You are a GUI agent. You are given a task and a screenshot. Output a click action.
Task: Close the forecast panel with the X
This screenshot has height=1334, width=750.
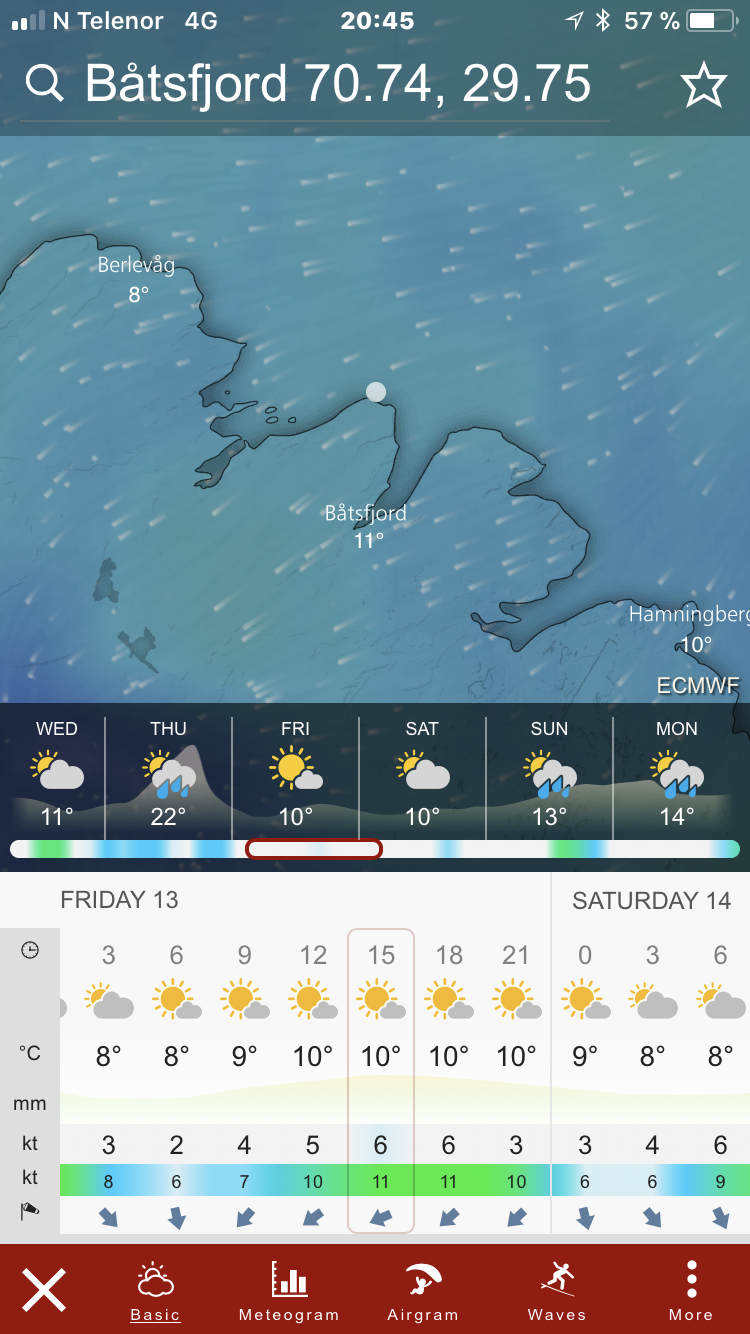45,1289
